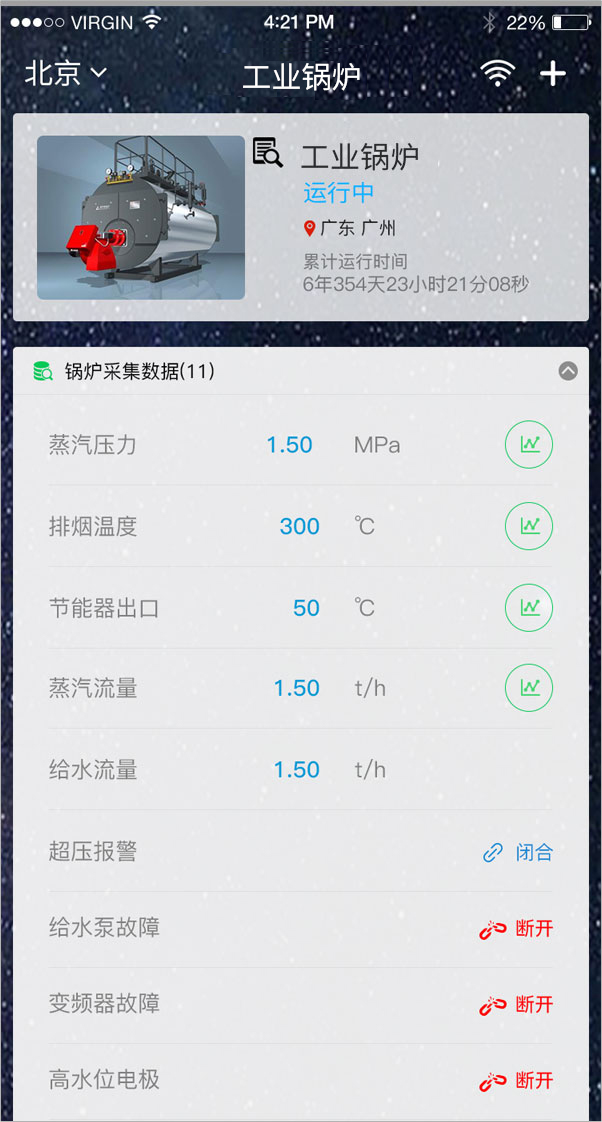
Task: Show the 节能器出口 trend chart
Action: pyautogui.click(x=529, y=607)
